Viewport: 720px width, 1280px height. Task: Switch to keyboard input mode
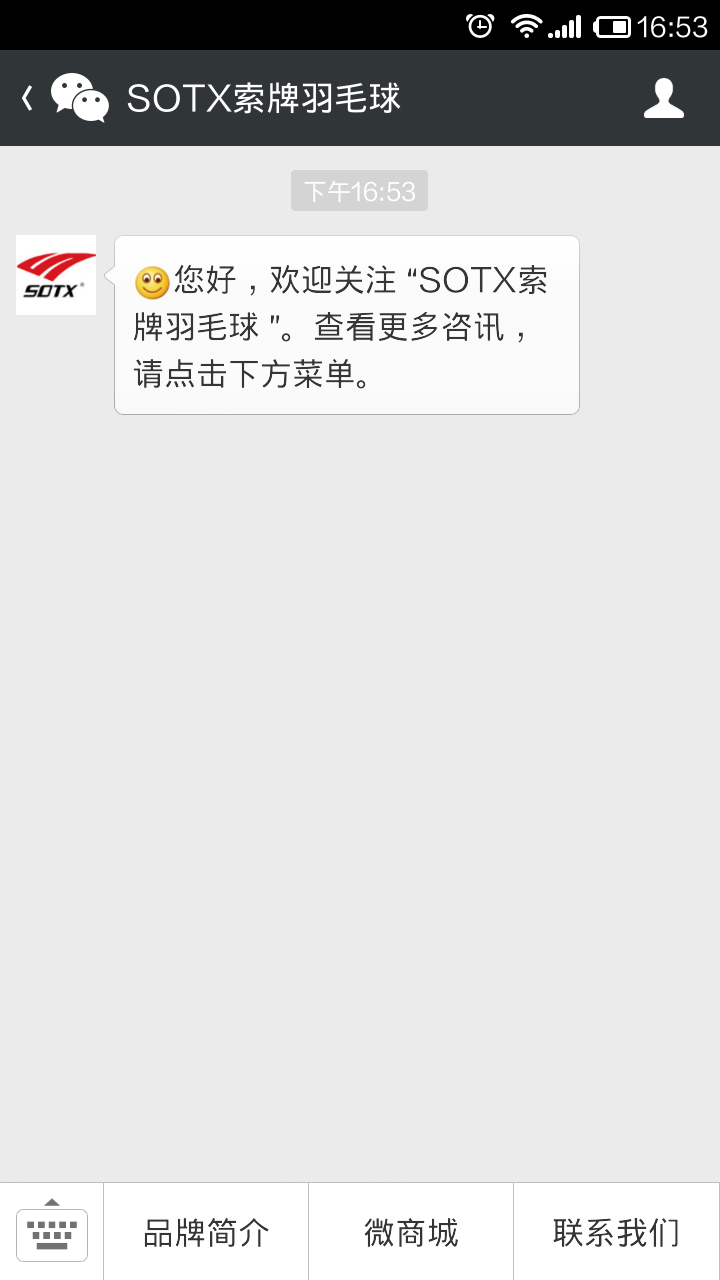point(52,1232)
